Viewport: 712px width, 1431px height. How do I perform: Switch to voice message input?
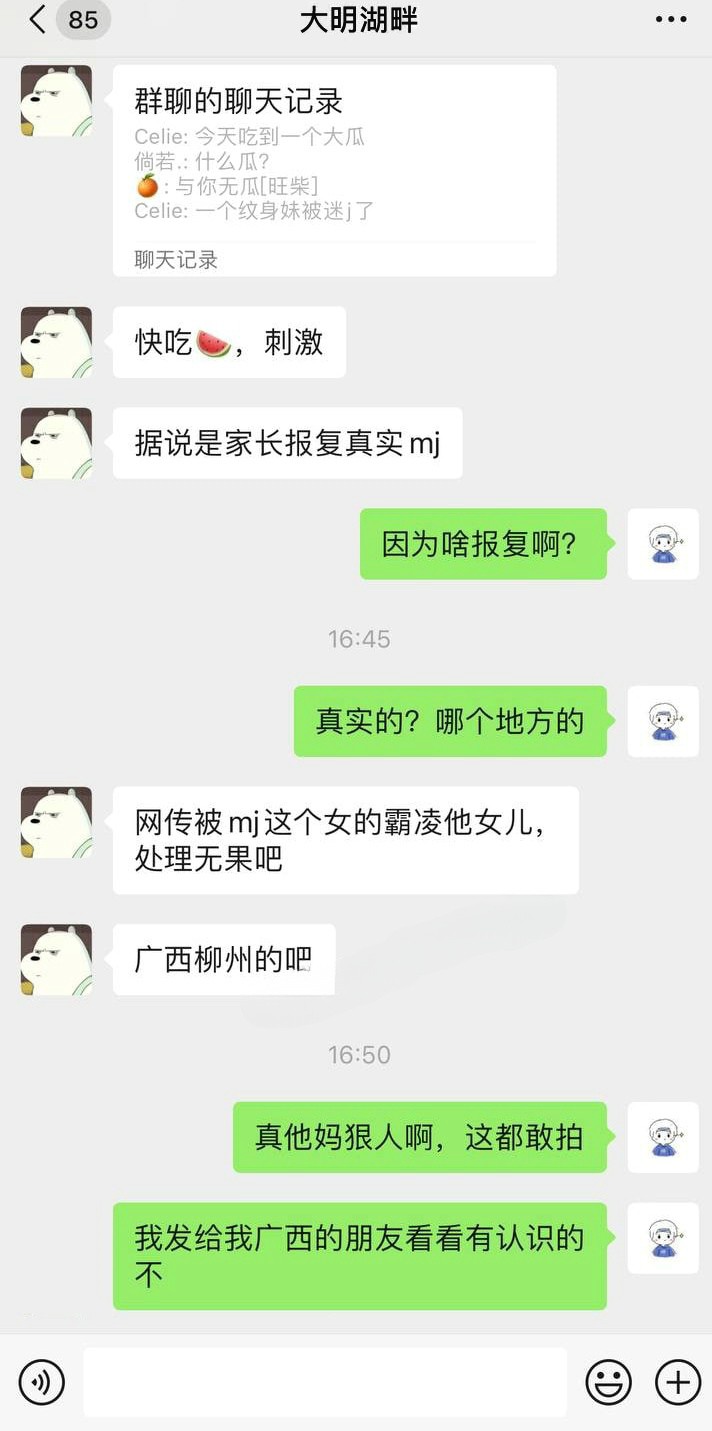click(x=41, y=1382)
